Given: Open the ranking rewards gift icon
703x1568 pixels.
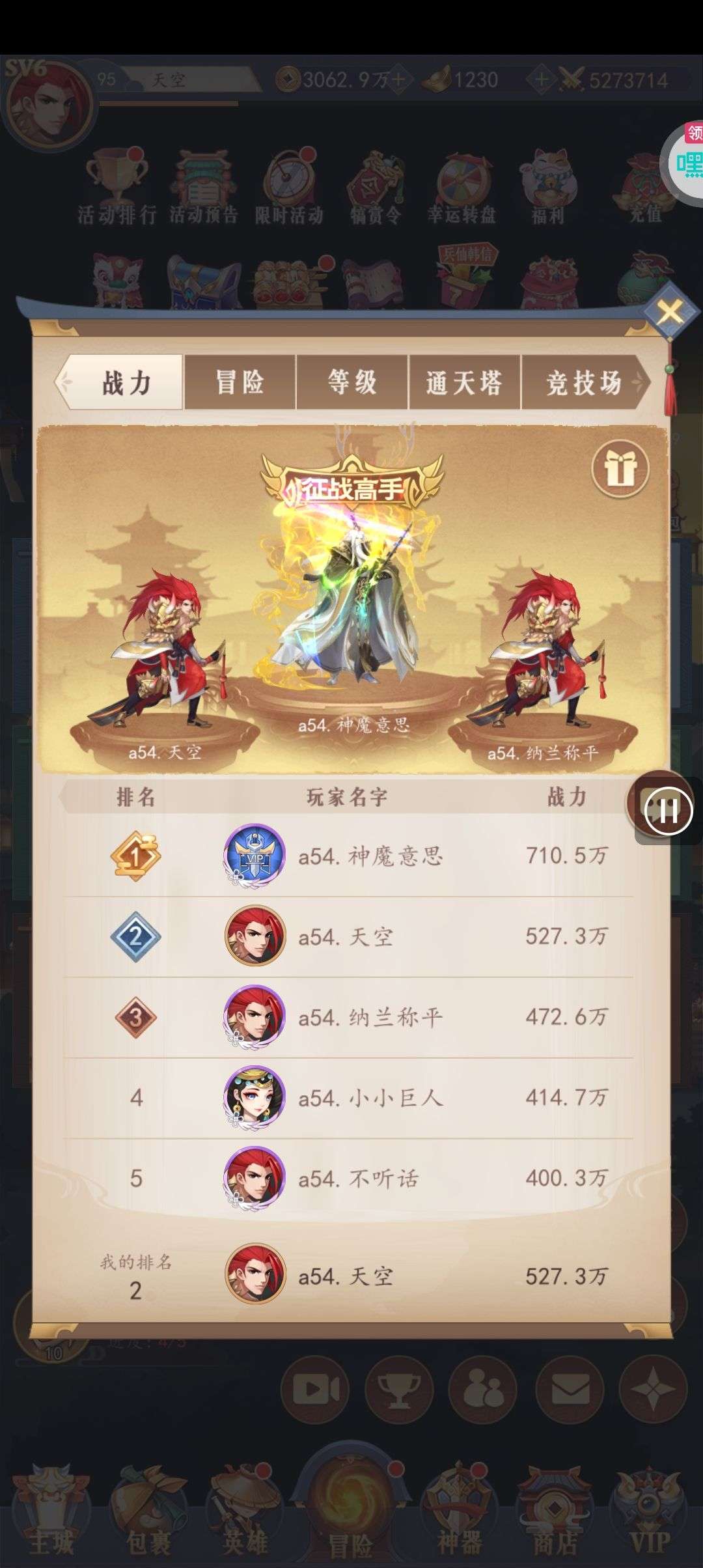Looking at the screenshot, I should click(x=620, y=469).
